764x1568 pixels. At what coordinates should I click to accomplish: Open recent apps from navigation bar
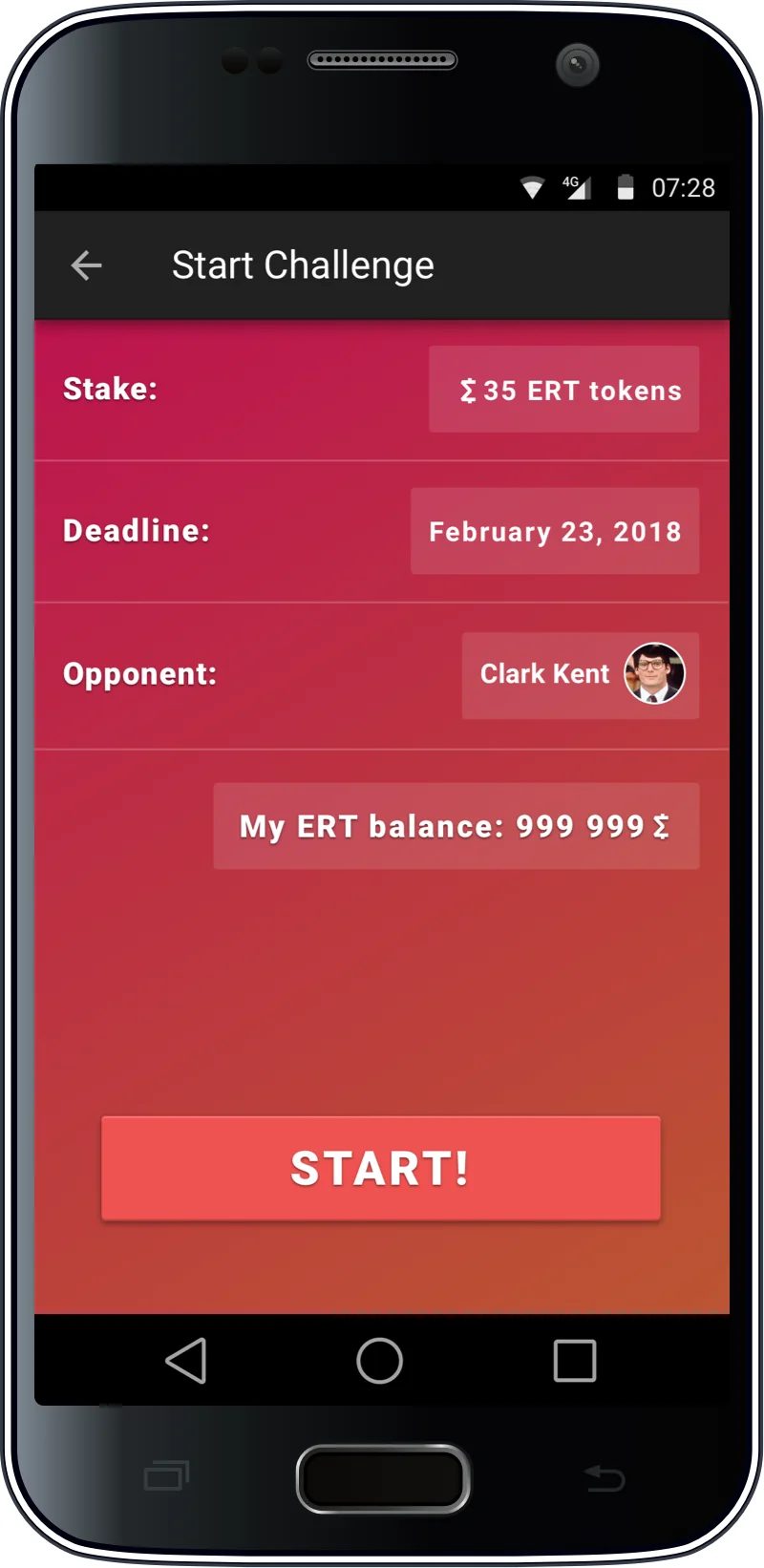click(x=575, y=1361)
